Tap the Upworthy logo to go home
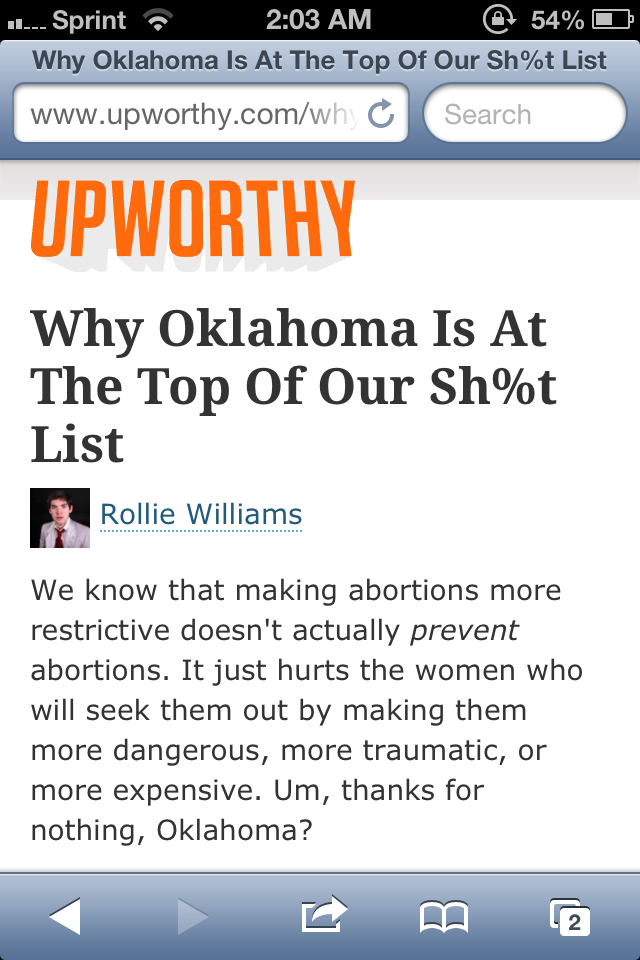 (x=193, y=219)
